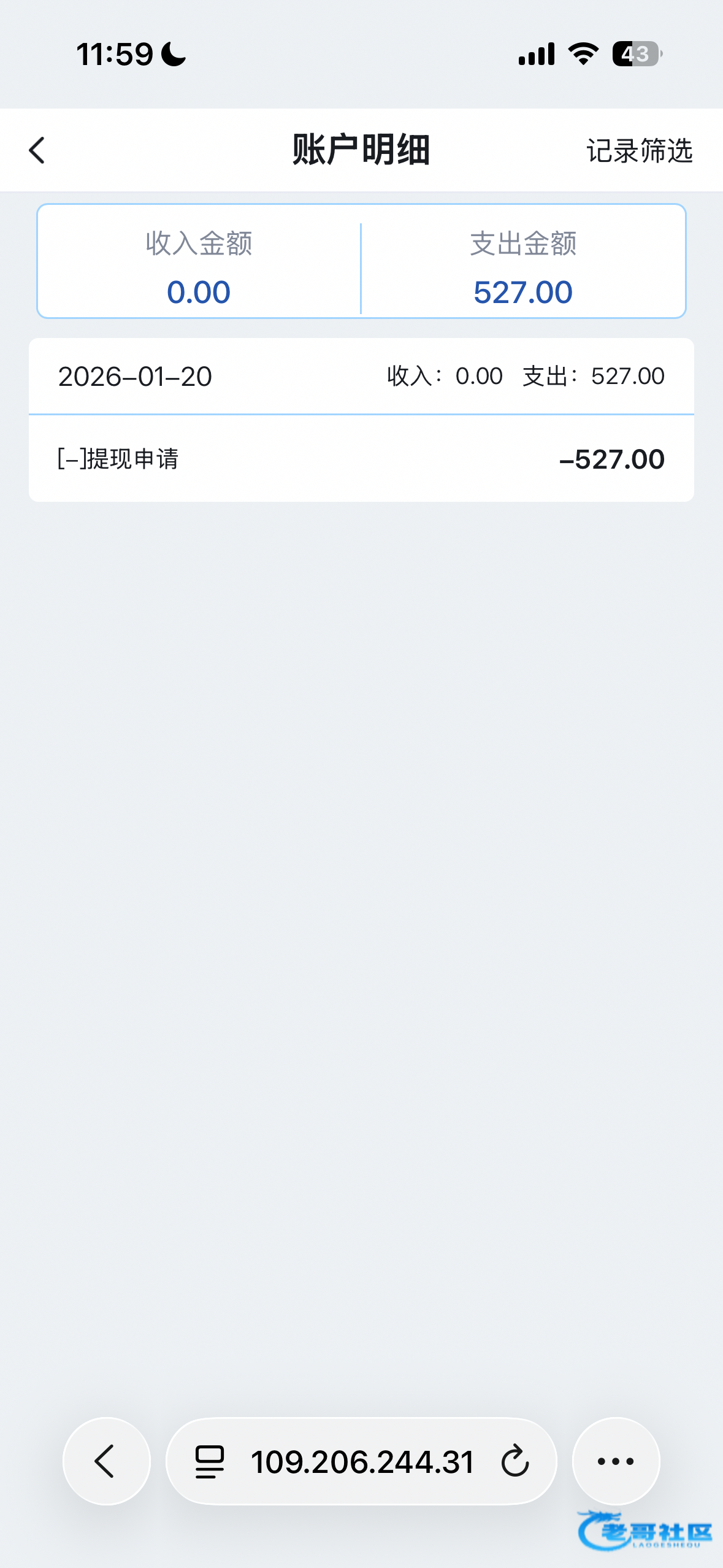This screenshot has height=1568, width=723.
Task: Tap the address bar showing 109.206.244.31
Action: [362, 1462]
